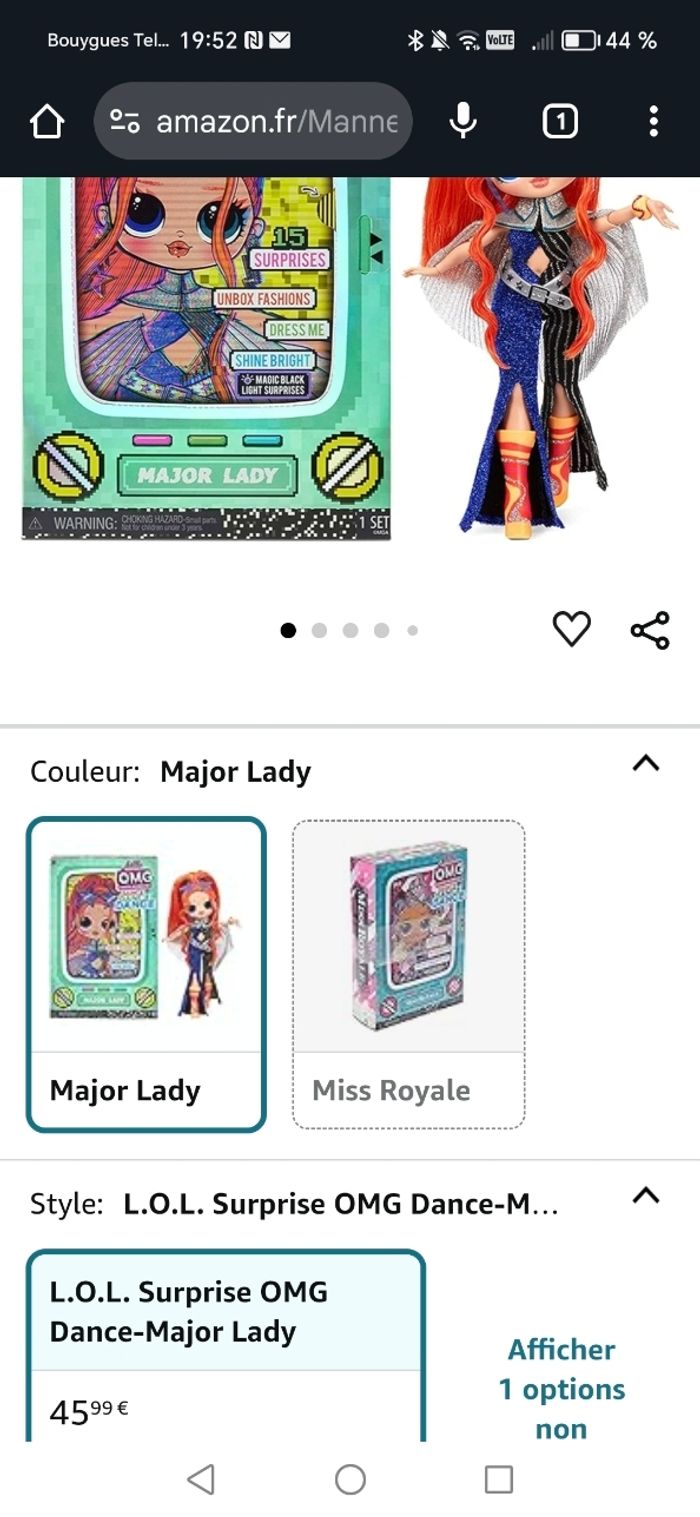The image size is (700, 1517).
Task: Choose the Miss Royale color option
Action: click(408, 974)
